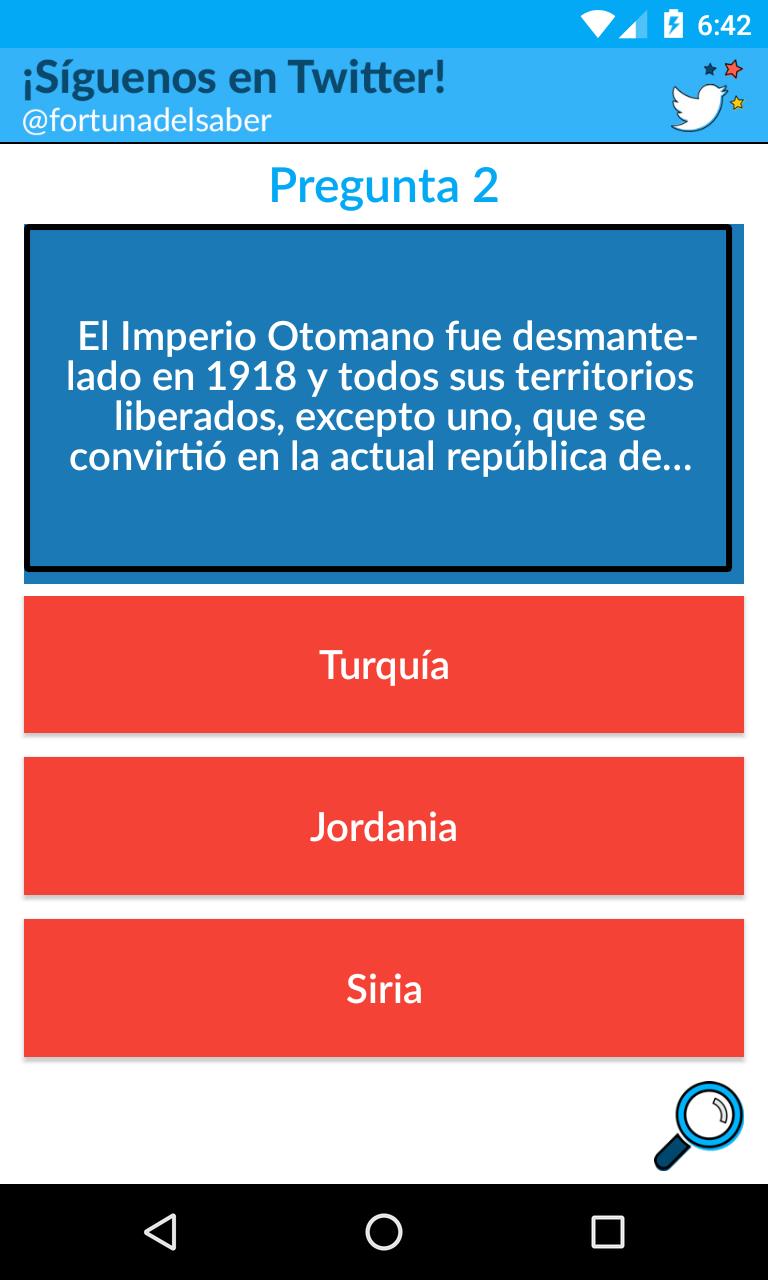
Task: Return to the home screen
Action: point(384,1232)
